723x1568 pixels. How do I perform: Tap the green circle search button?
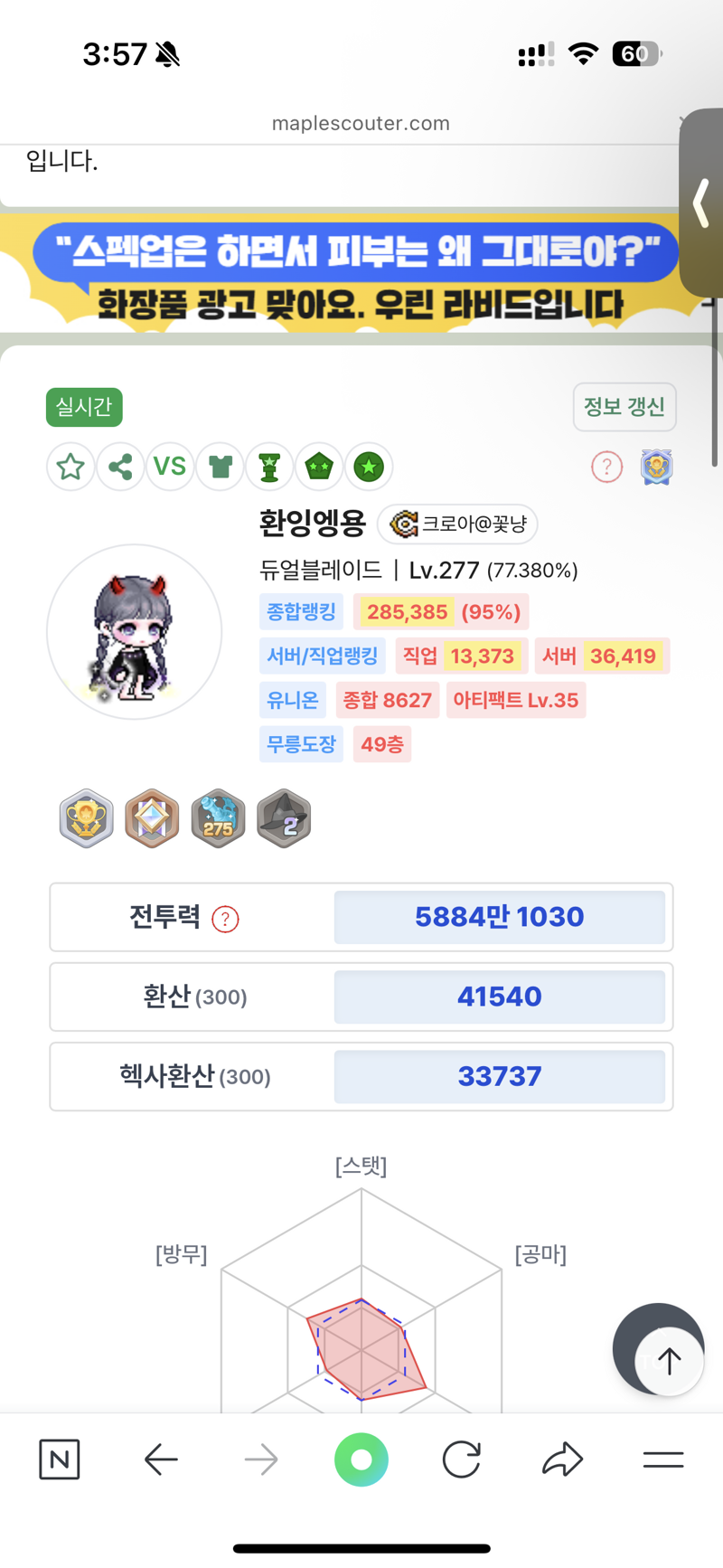(361, 1459)
